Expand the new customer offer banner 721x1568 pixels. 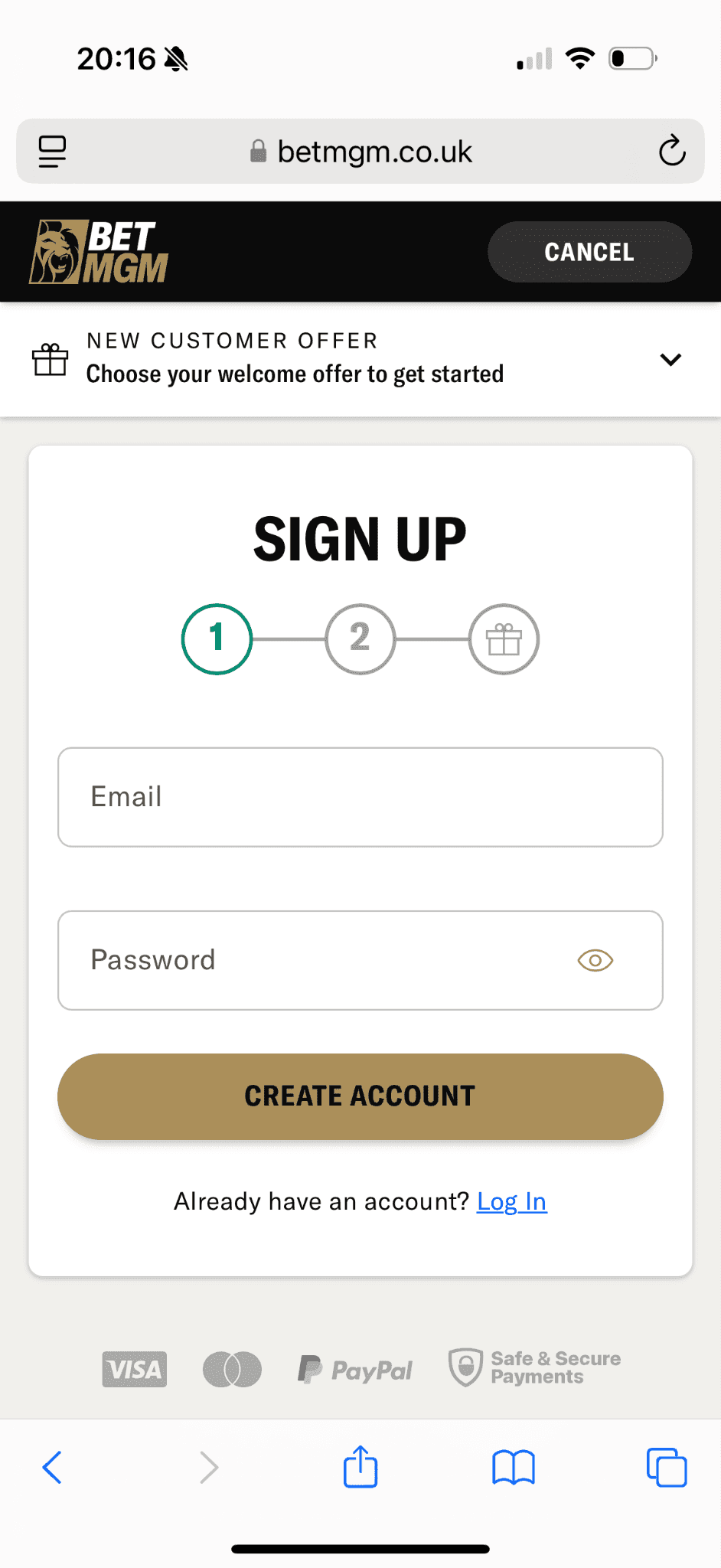(670, 359)
